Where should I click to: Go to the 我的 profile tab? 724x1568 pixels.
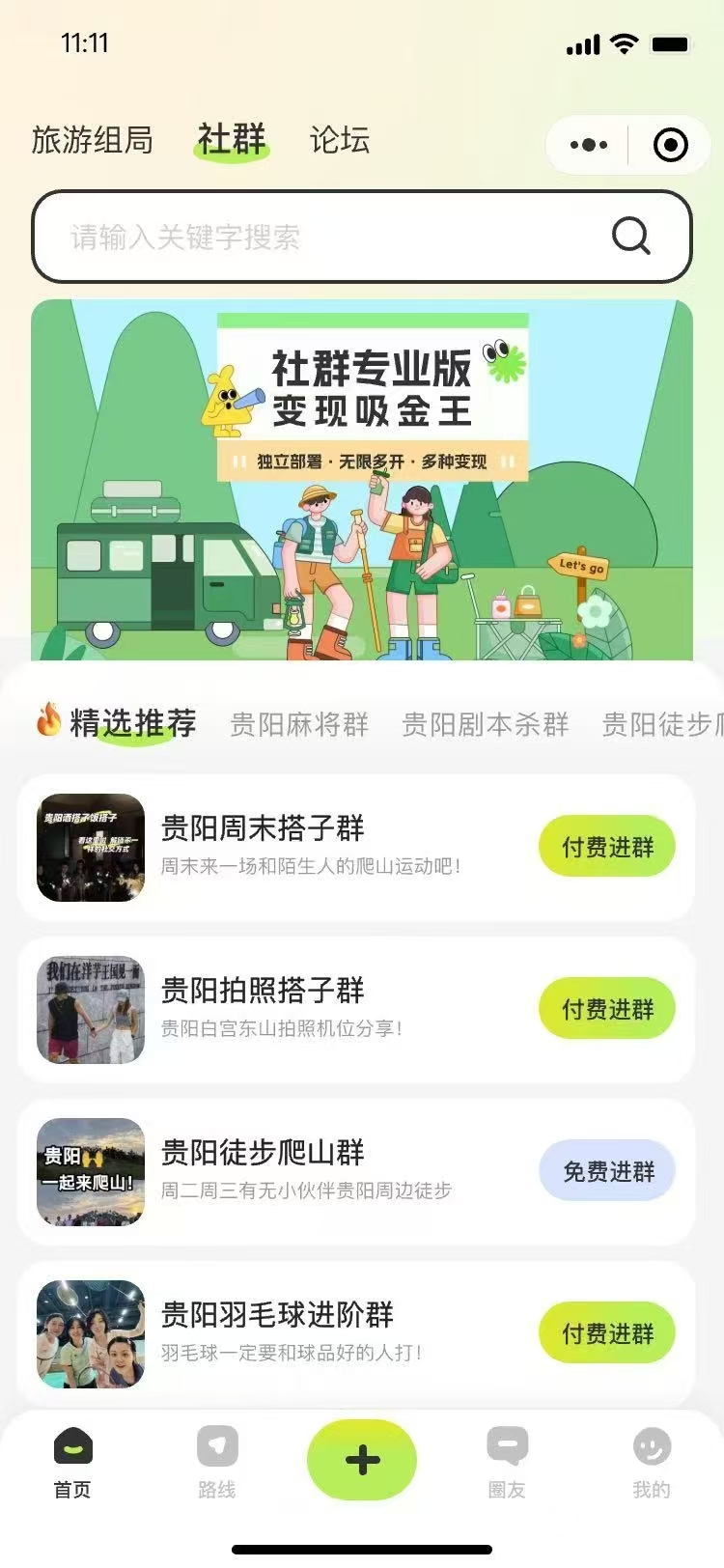[652, 1461]
